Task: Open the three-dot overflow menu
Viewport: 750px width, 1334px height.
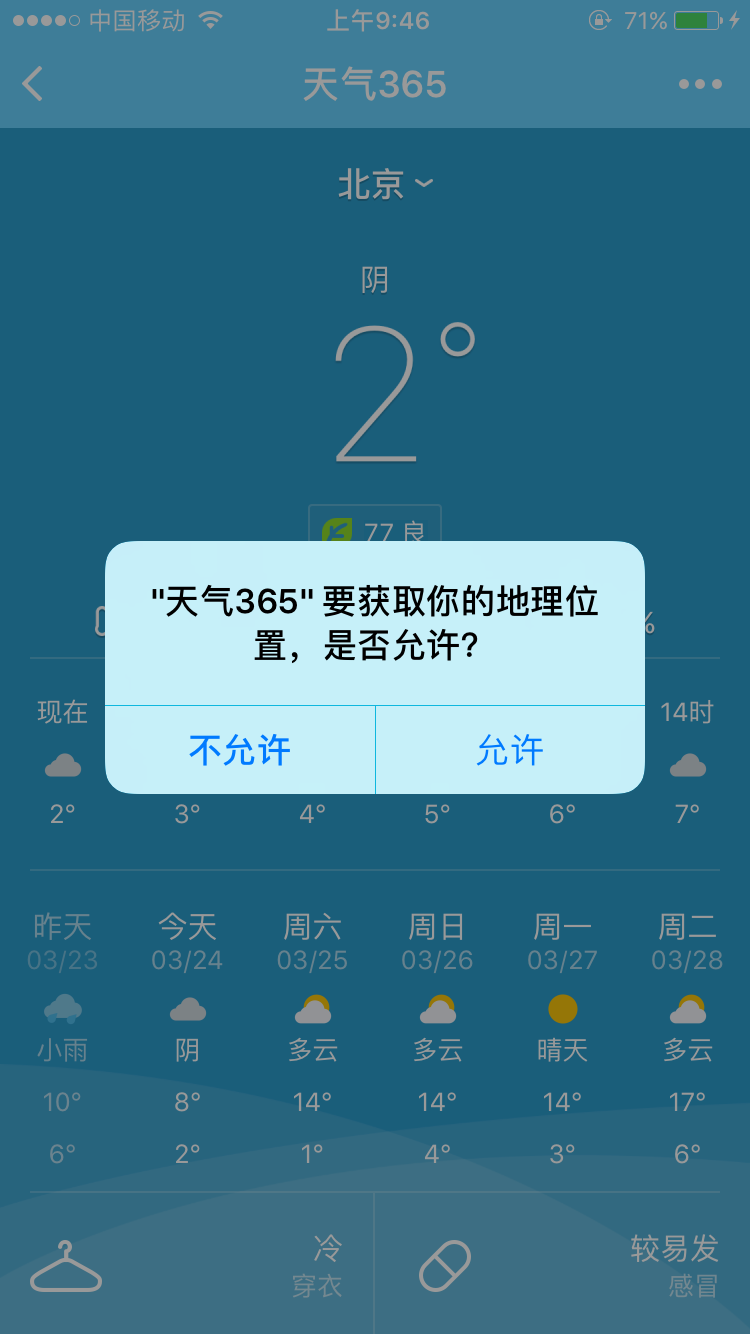Action: click(699, 84)
